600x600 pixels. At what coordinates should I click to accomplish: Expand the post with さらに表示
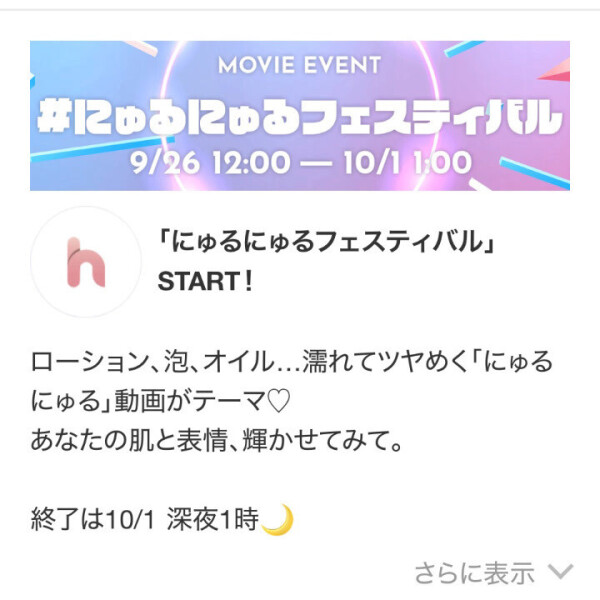click(x=493, y=573)
